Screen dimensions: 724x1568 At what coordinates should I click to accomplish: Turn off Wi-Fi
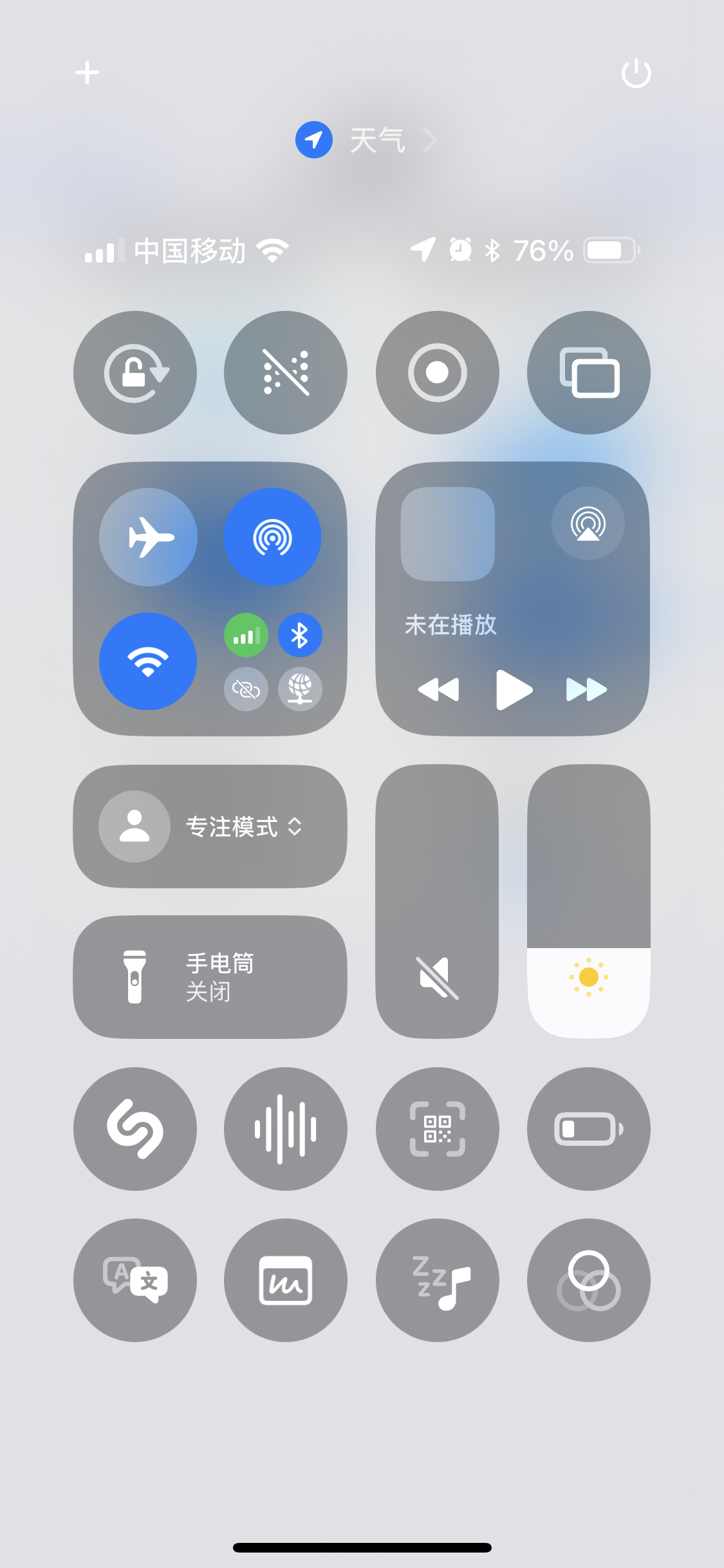click(149, 661)
